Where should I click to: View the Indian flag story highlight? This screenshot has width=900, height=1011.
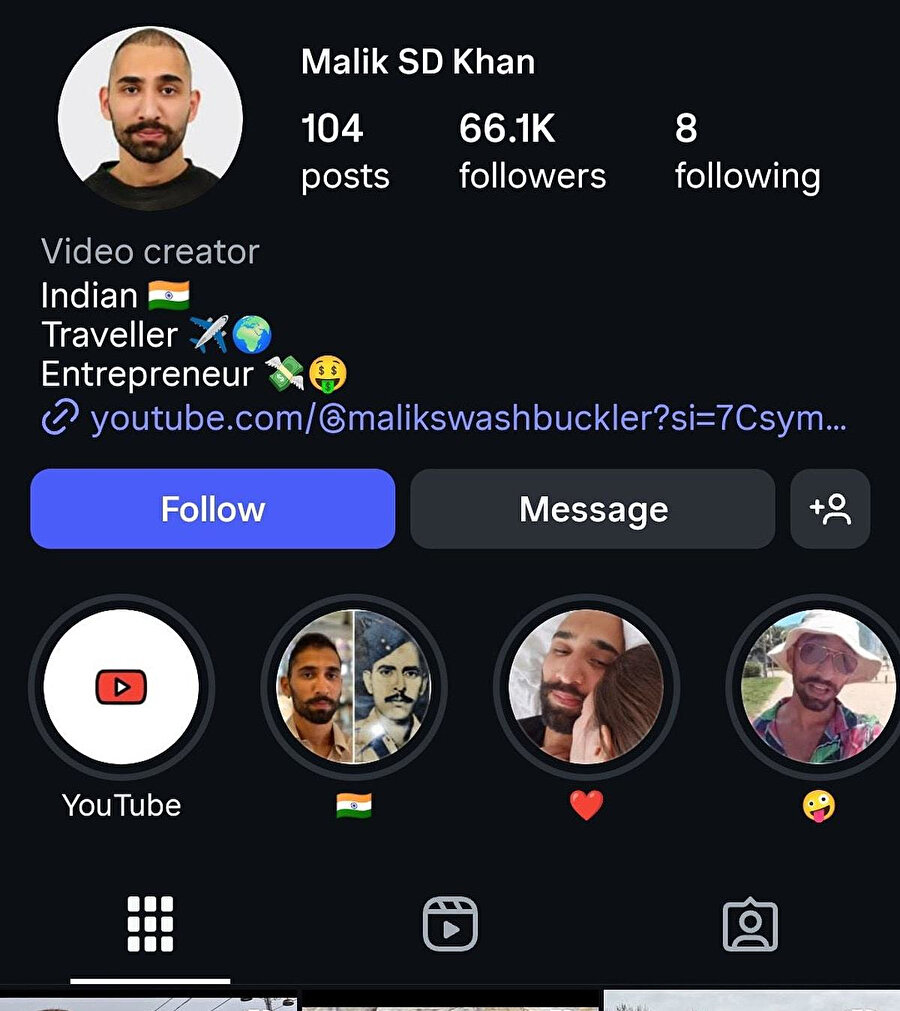(x=354, y=687)
